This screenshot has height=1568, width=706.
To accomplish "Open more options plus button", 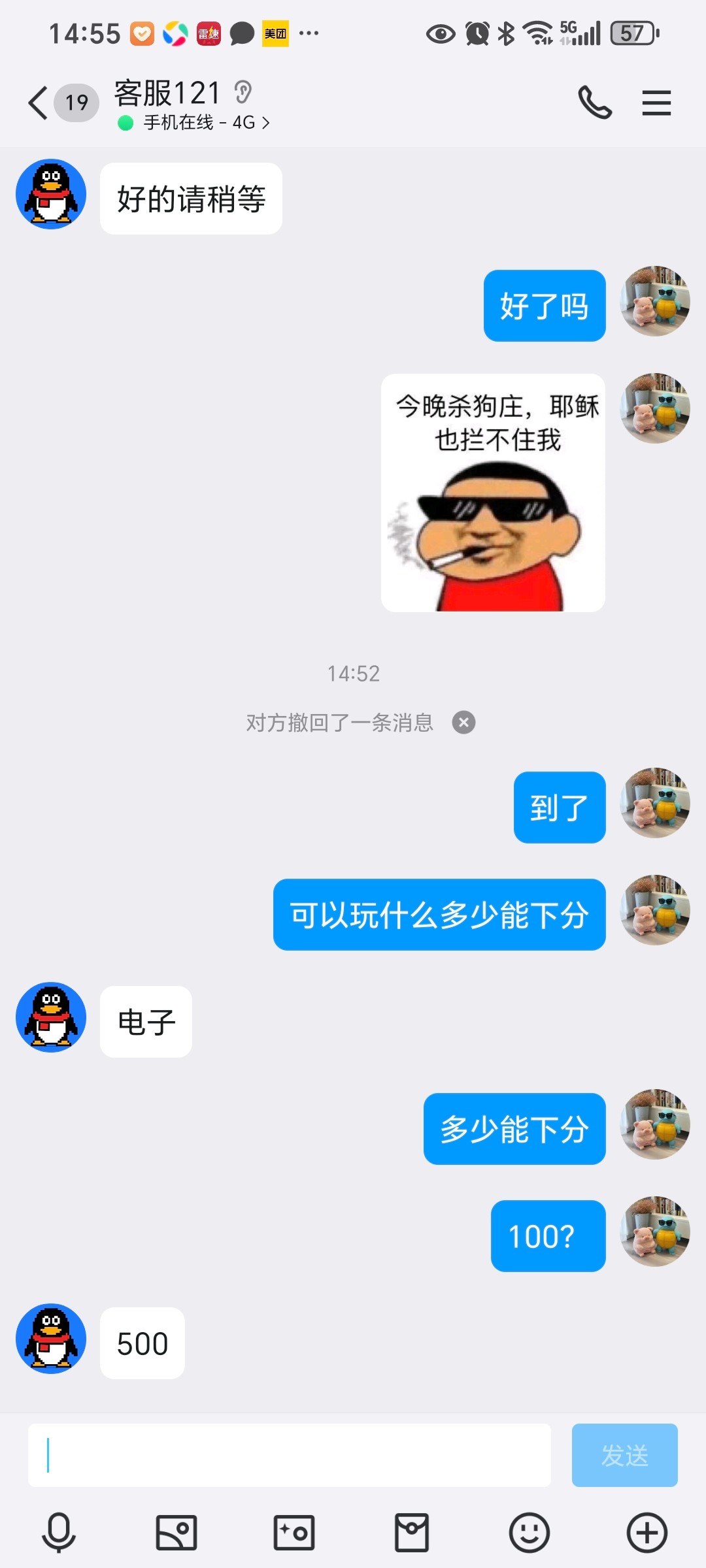I will click(x=647, y=1532).
